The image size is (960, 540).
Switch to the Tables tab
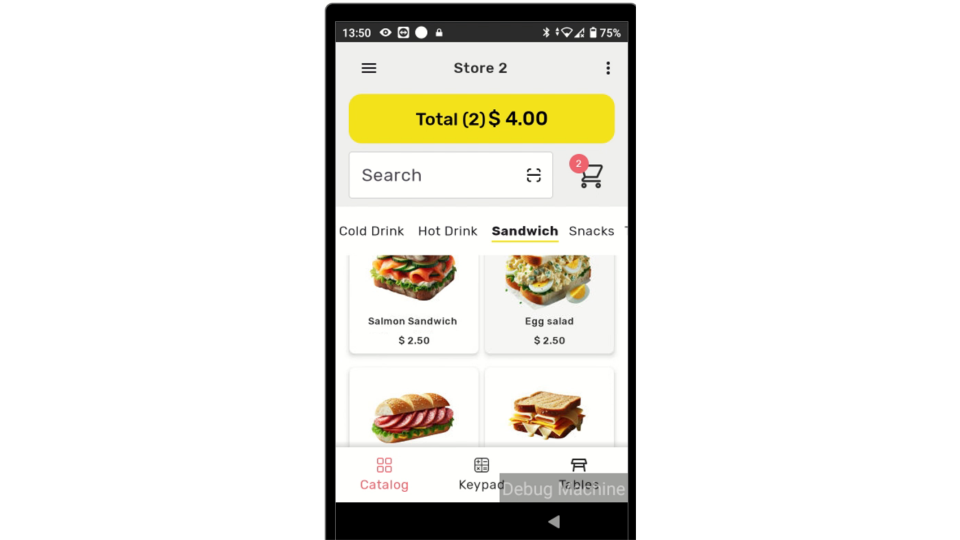coord(578,470)
